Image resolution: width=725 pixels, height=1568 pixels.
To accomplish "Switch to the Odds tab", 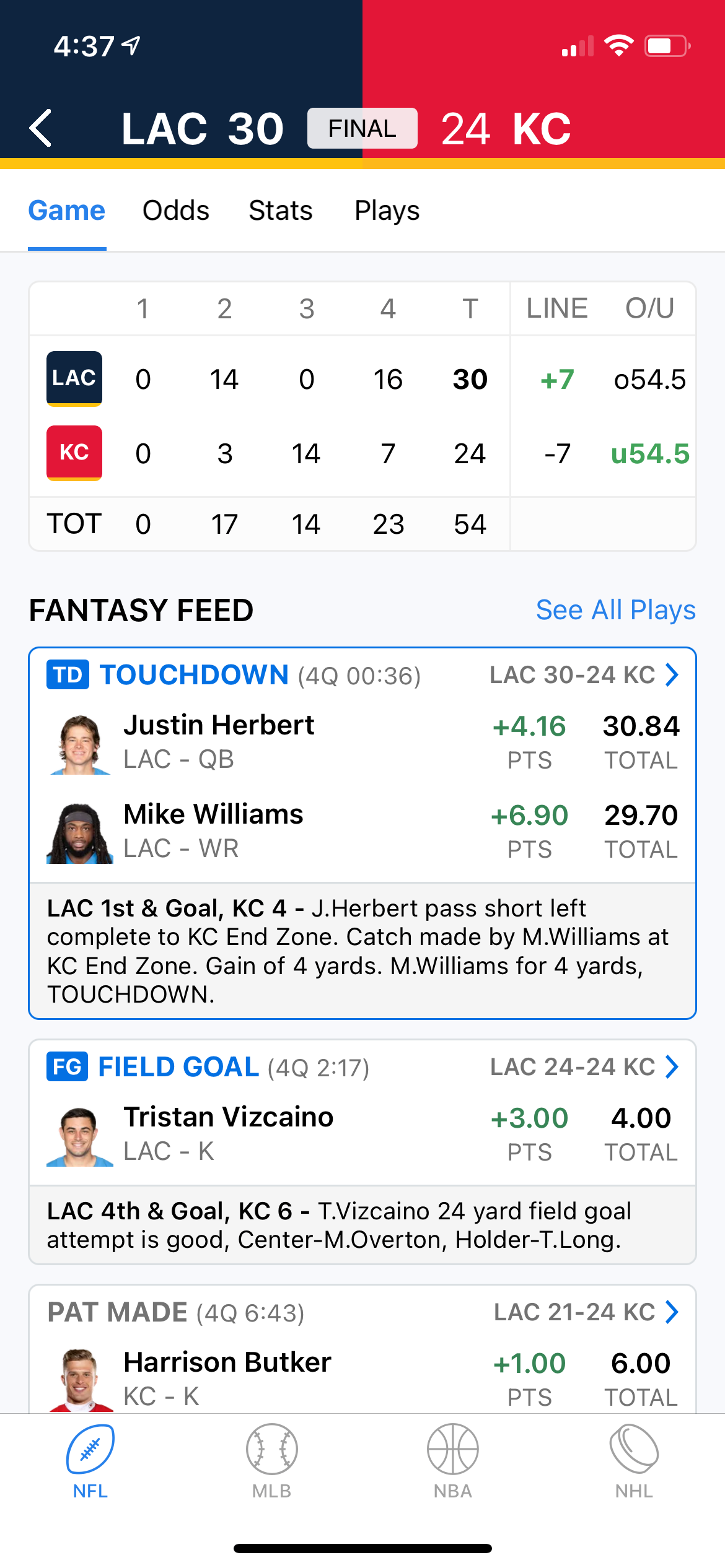I will 176,211.
